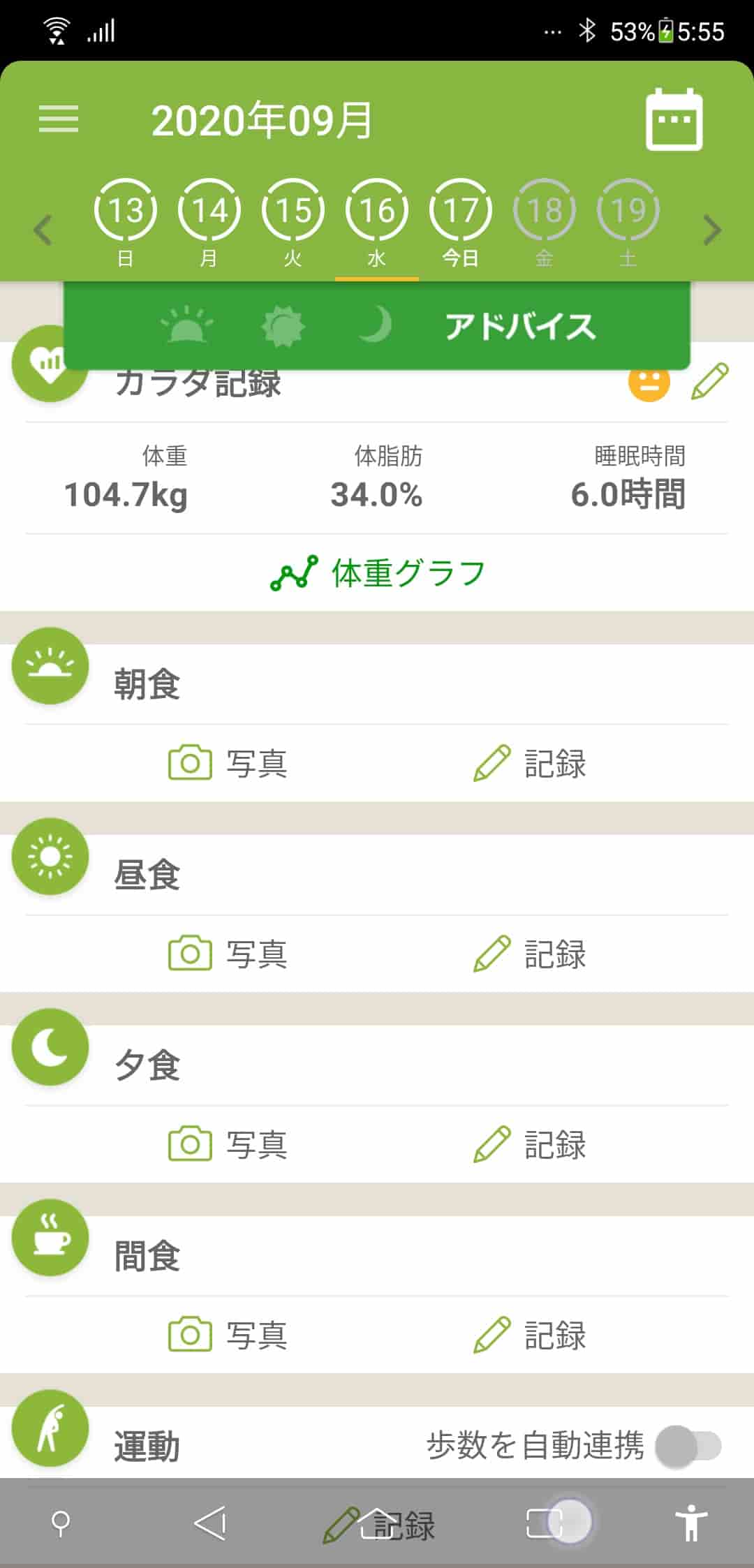Add a photo for 朝食
Screen dimensions: 754x1568
(x=228, y=763)
